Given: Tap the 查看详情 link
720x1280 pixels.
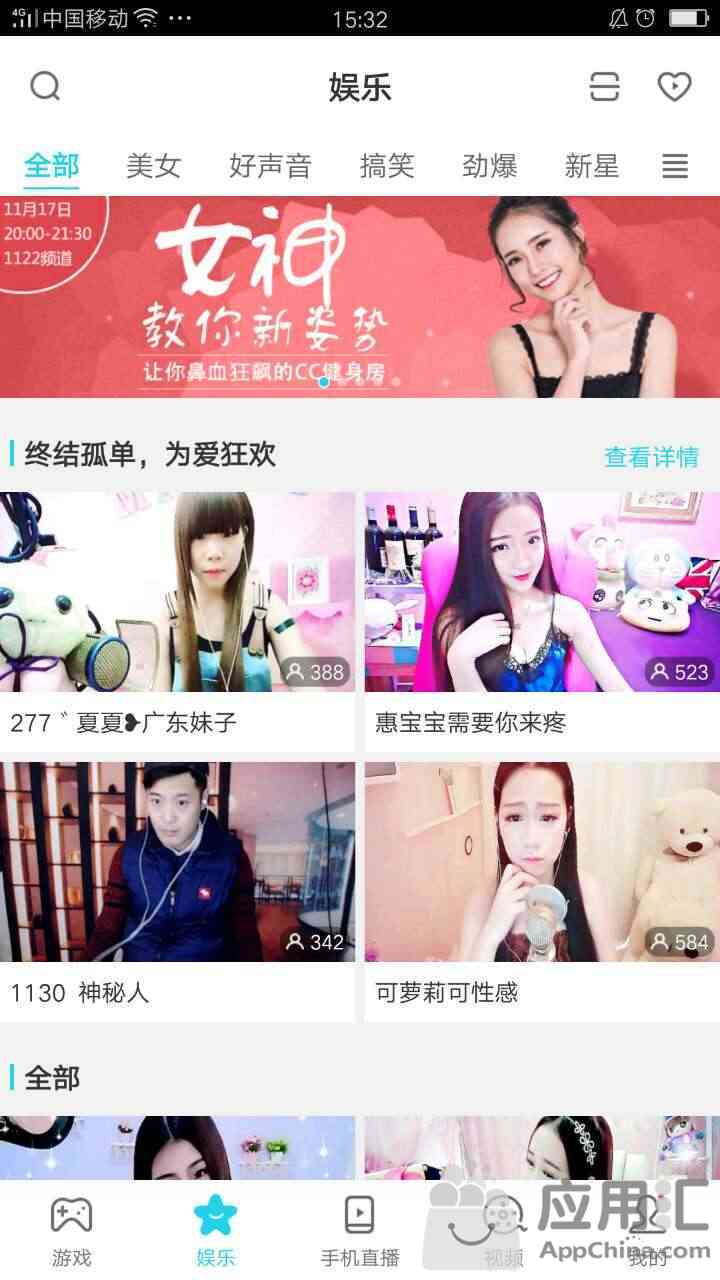Looking at the screenshot, I should pyautogui.click(x=651, y=457).
